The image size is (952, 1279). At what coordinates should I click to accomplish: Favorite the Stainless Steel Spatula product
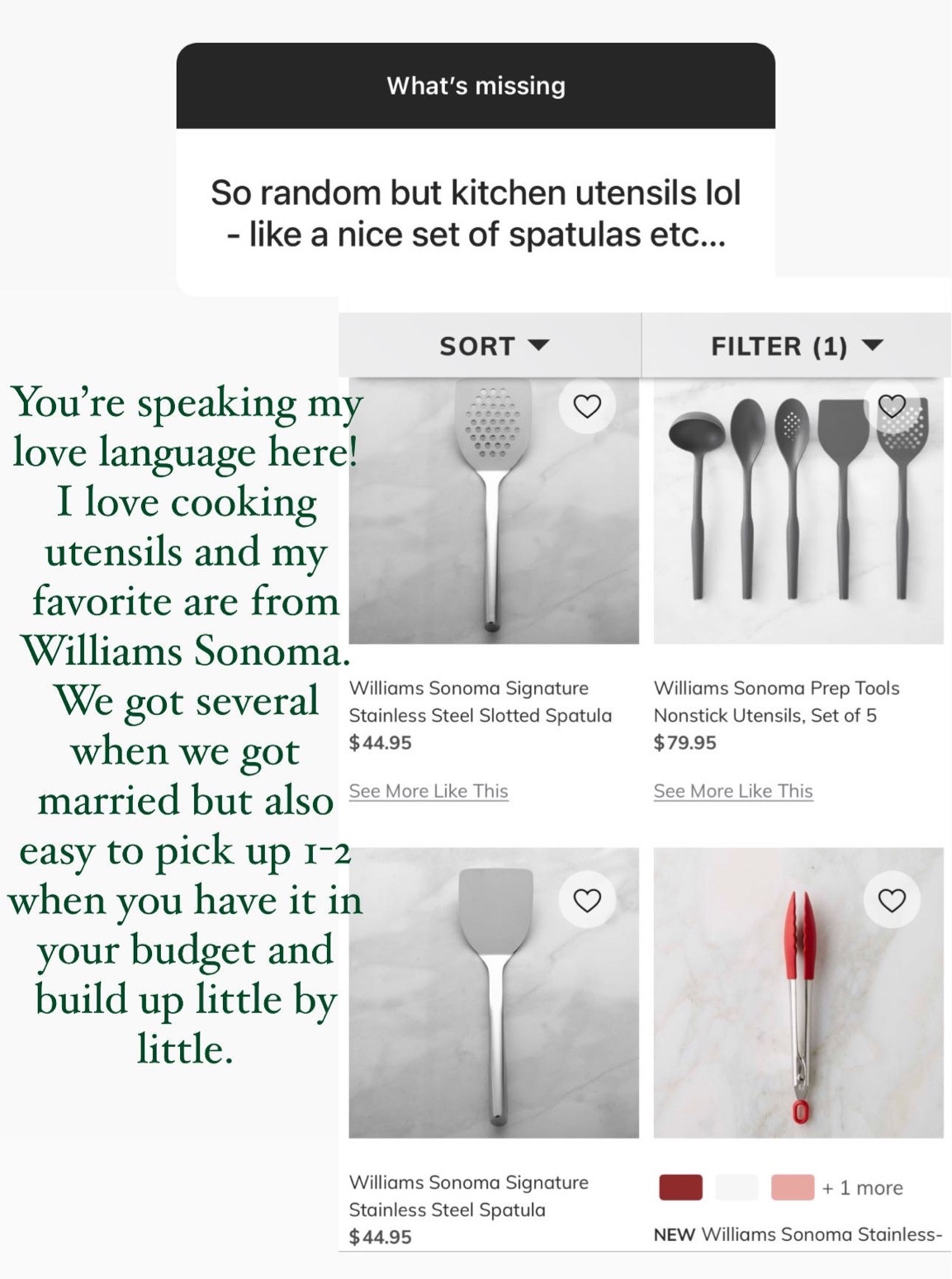click(x=589, y=899)
